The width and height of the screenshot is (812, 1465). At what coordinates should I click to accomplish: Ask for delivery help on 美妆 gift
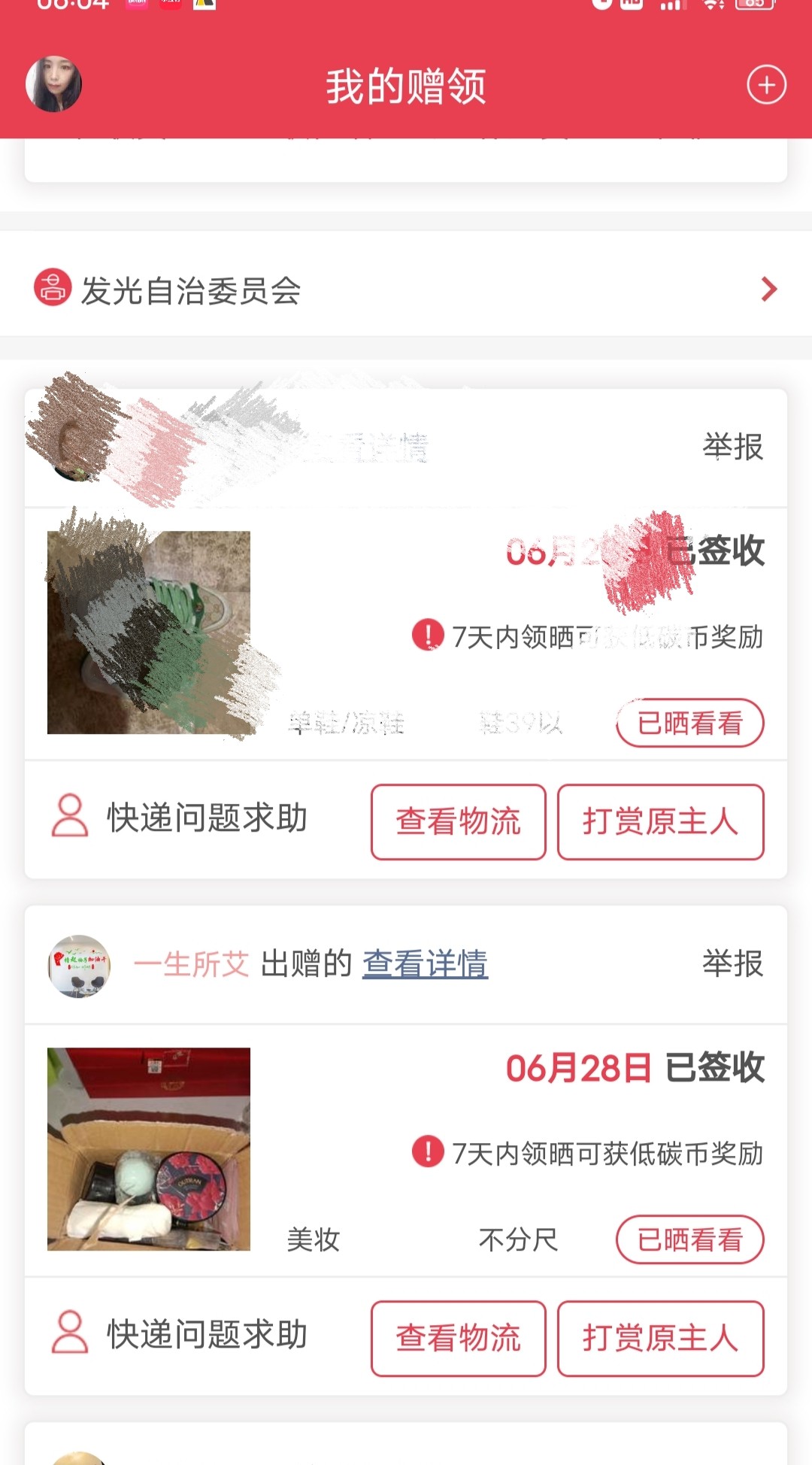pos(180,1335)
